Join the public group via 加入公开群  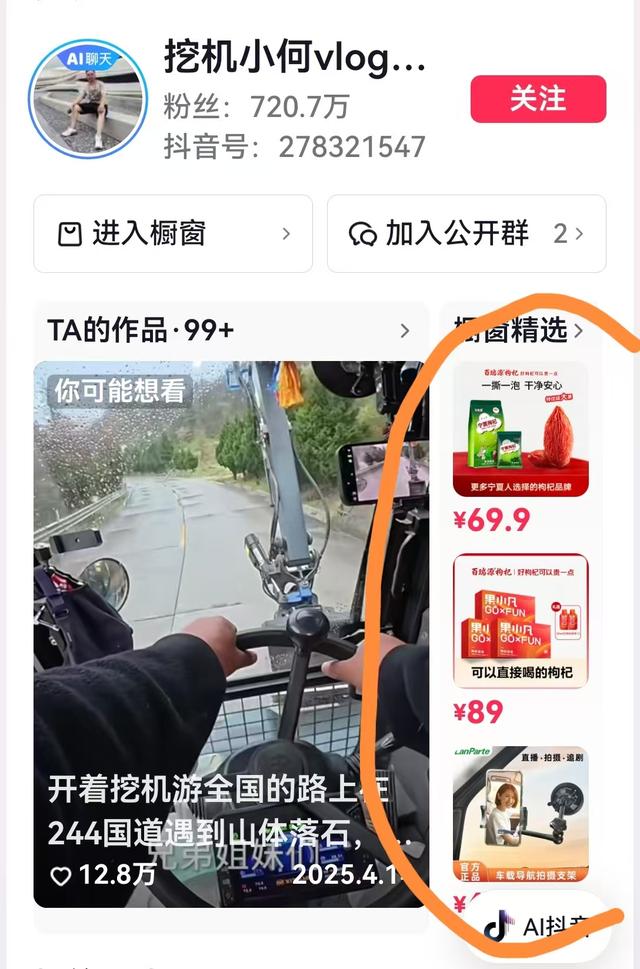pyautogui.click(x=466, y=234)
